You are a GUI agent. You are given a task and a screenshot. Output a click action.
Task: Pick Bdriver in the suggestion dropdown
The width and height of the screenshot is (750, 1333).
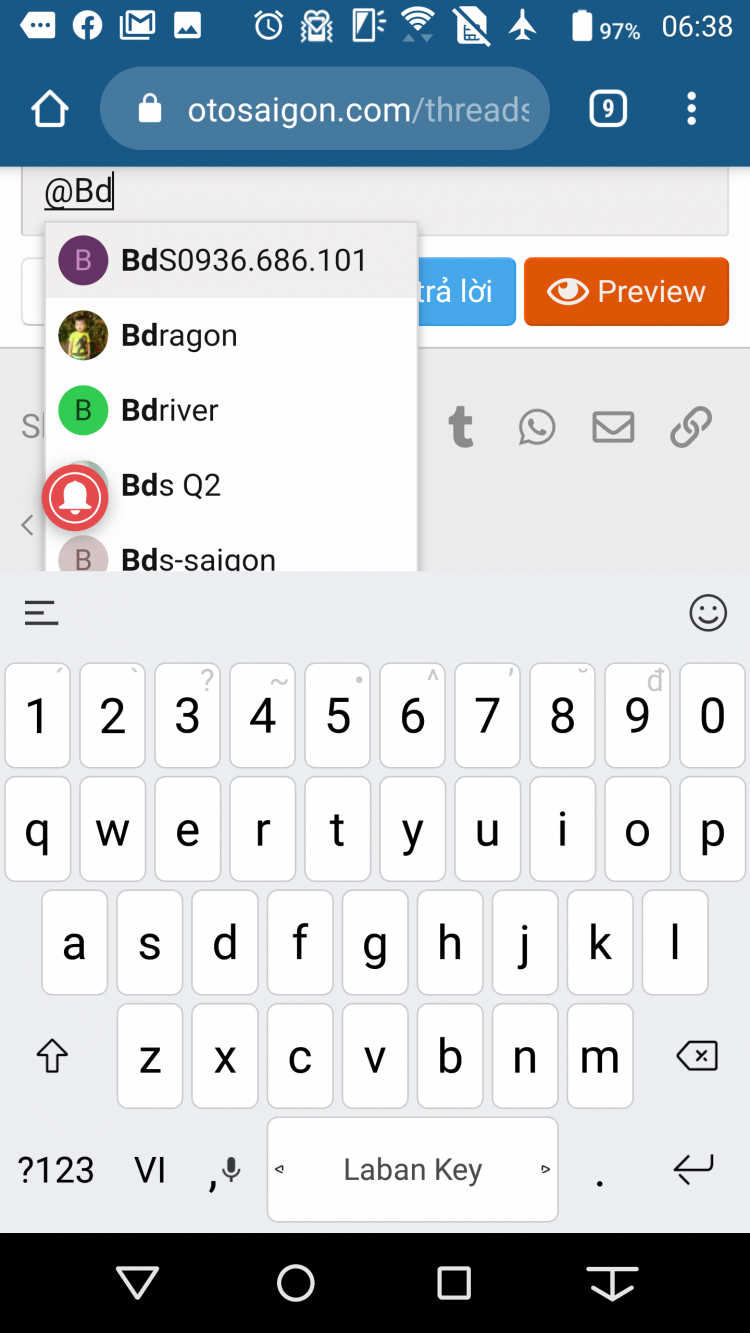click(x=231, y=410)
